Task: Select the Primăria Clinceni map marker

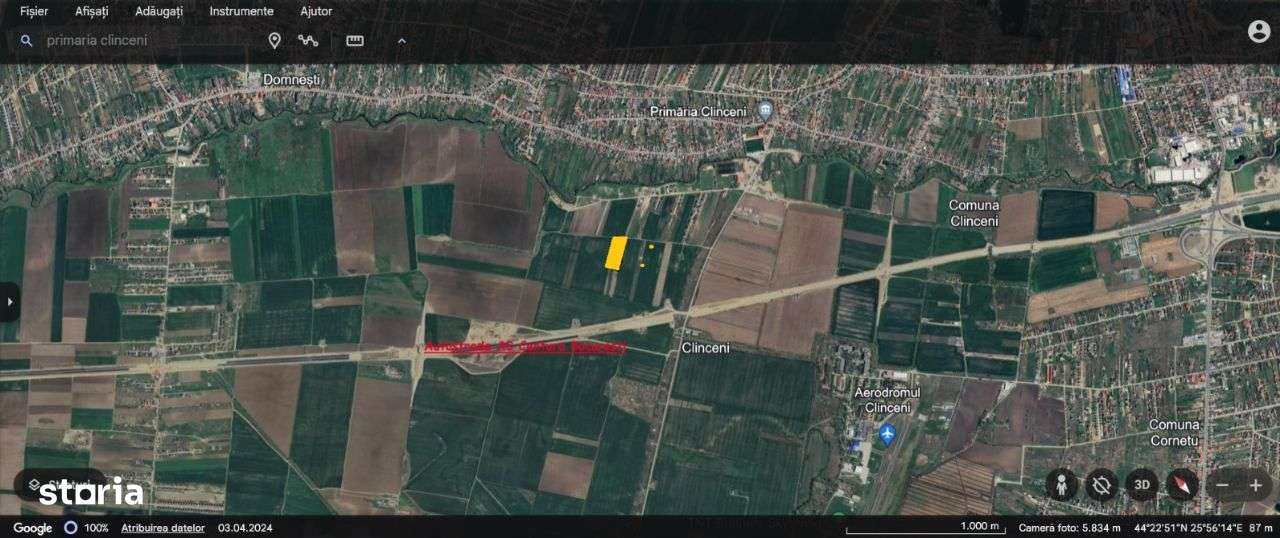Action: (x=765, y=110)
